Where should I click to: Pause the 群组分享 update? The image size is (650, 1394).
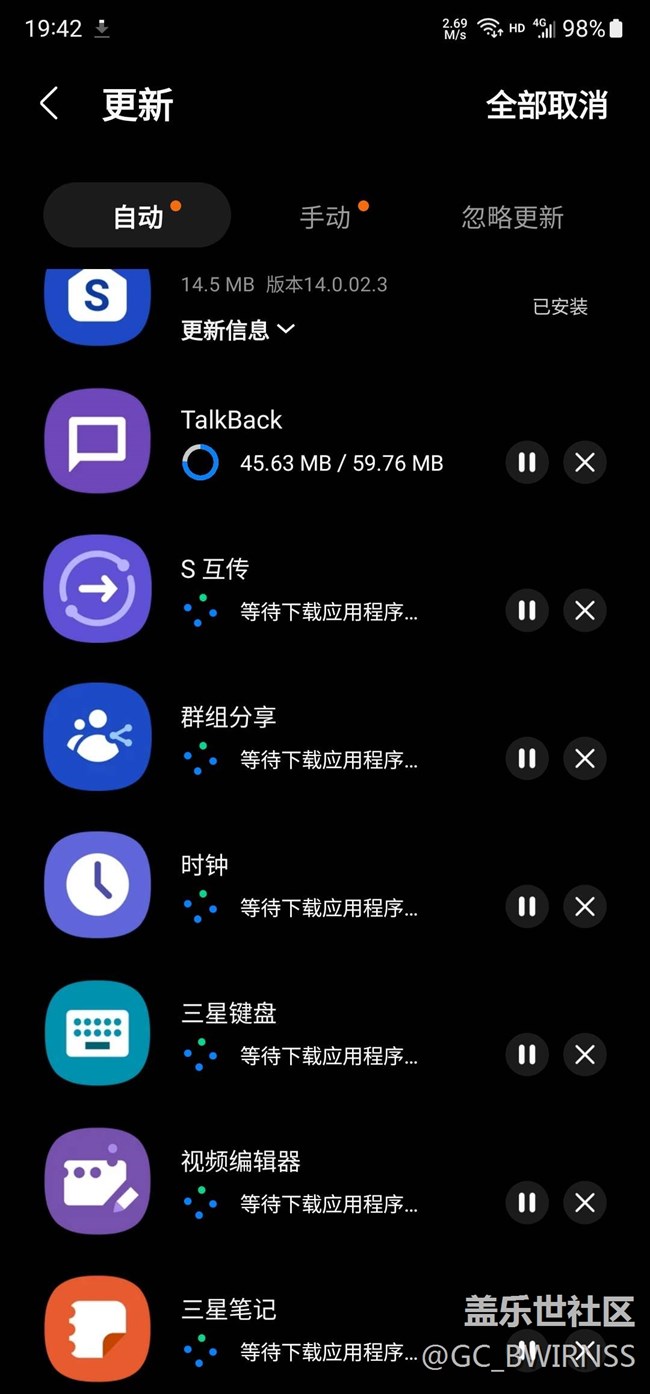[527, 759]
